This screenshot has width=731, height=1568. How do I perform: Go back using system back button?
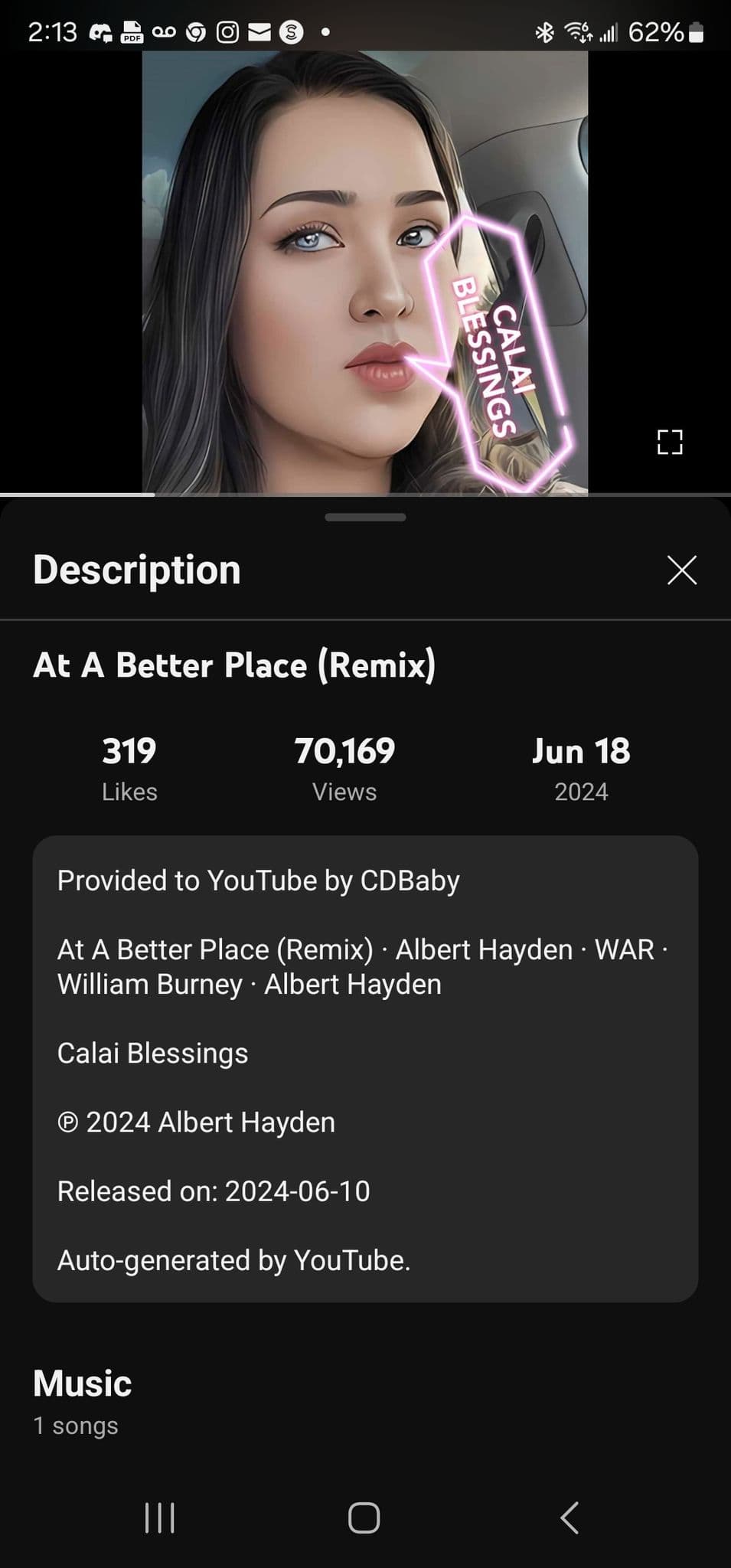coord(569,1517)
